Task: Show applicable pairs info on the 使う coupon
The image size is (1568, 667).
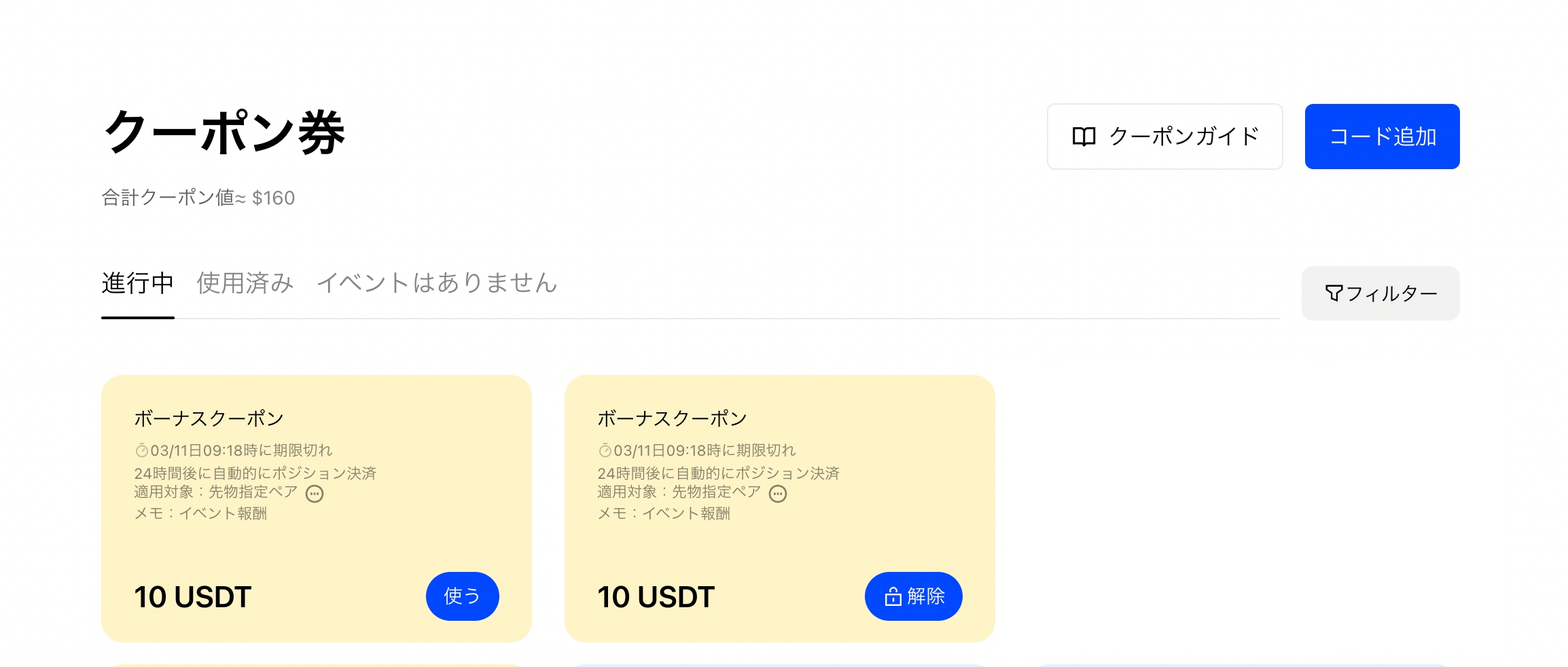Action: click(315, 494)
